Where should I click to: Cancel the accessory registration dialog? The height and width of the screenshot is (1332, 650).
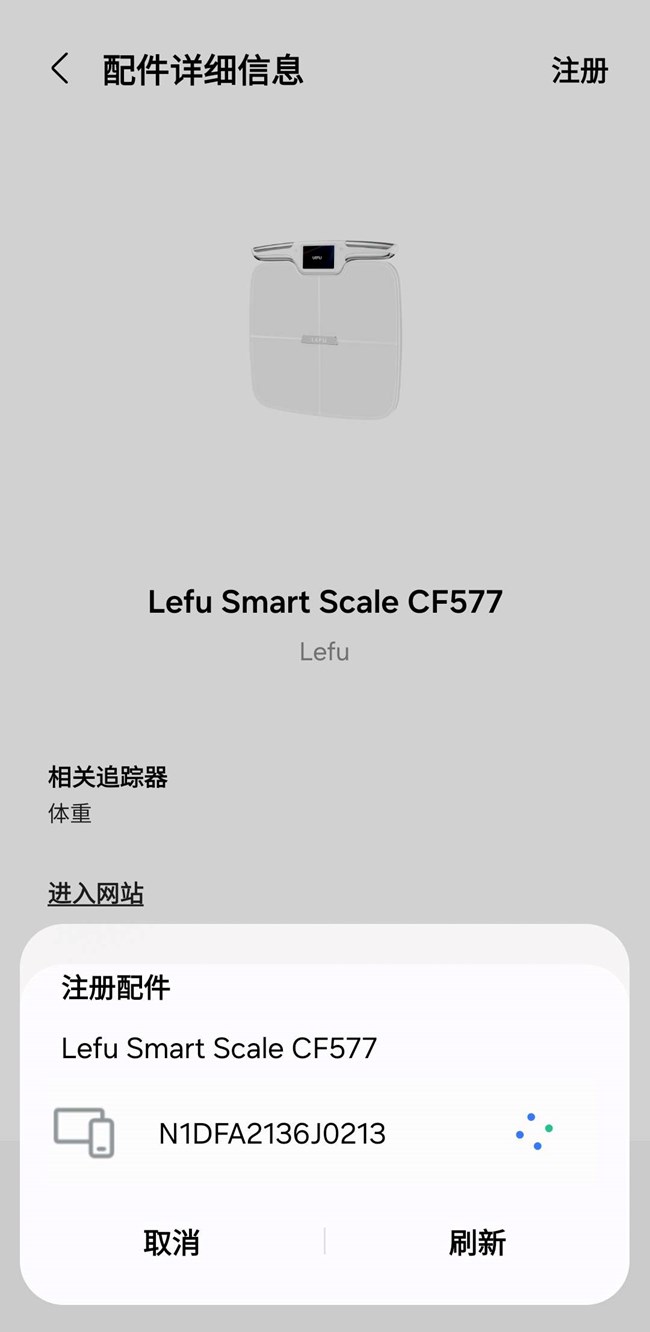pyautogui.click(x=172, y=1243)
